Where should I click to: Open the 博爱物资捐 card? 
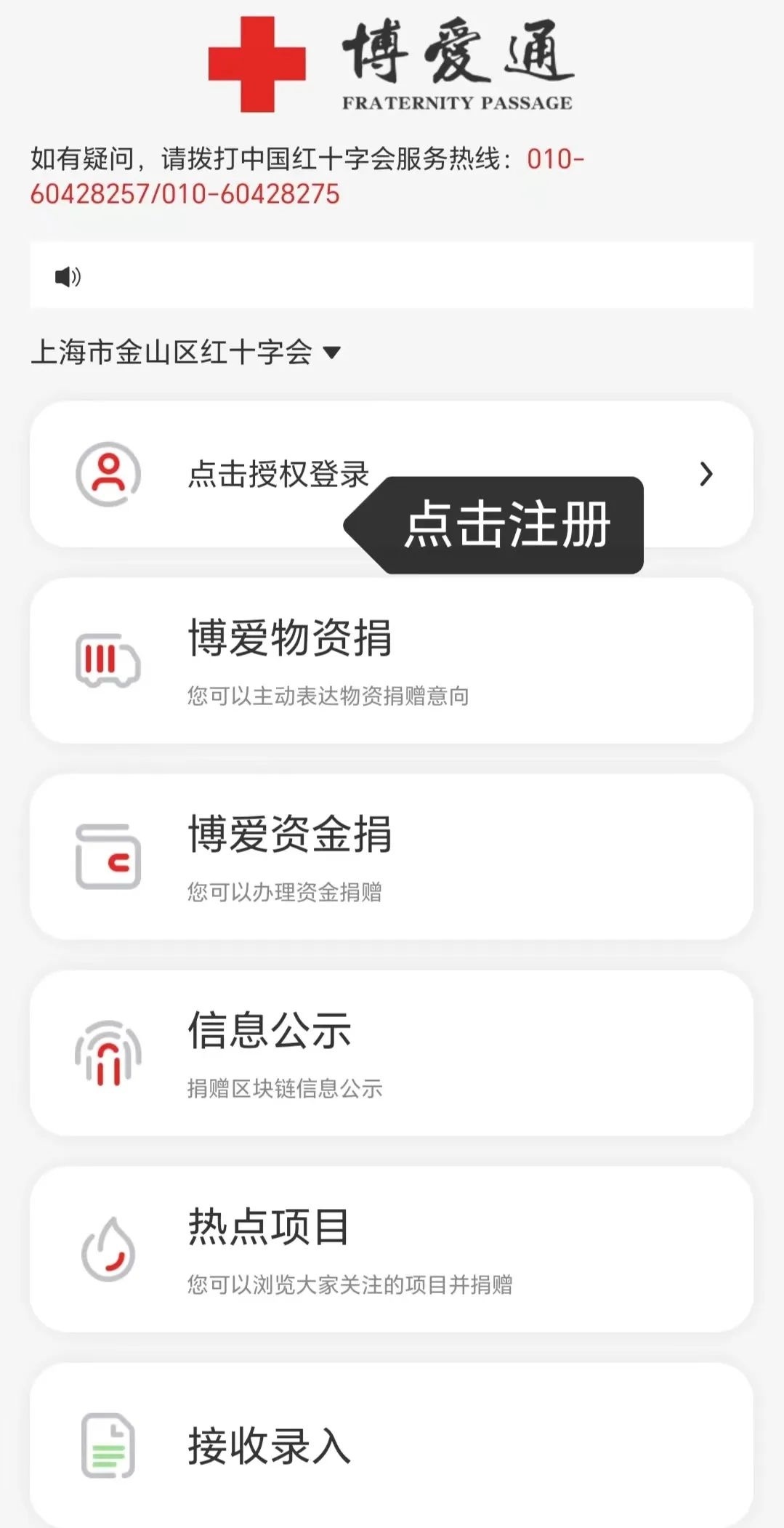[391, 660]
